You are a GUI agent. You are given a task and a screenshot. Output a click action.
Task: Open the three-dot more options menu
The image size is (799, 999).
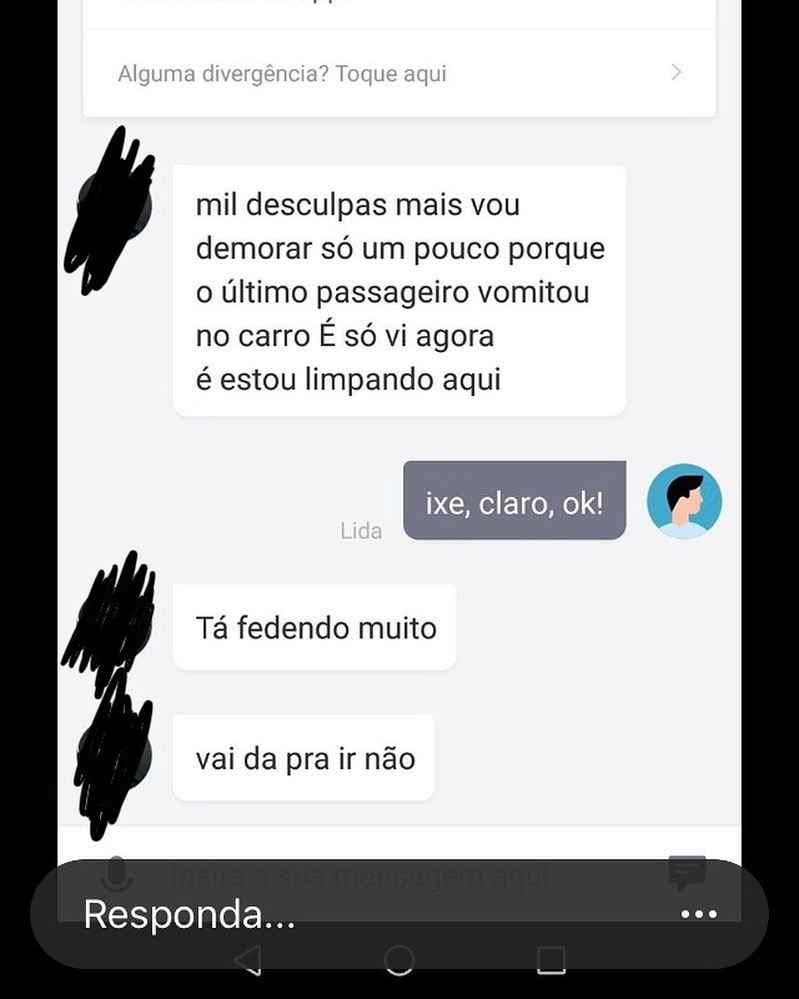pyautogui.click(x=698, y=914)
